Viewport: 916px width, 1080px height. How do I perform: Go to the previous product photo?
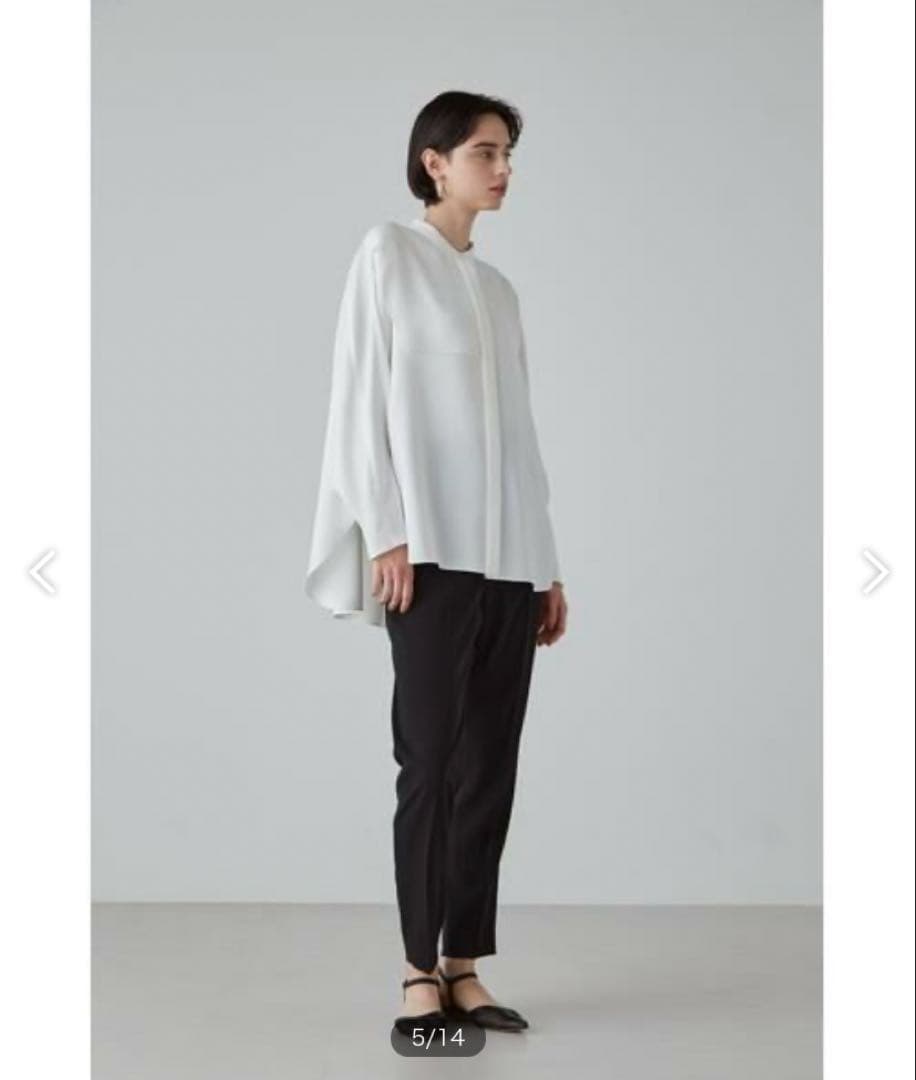(x=42, y=572)
